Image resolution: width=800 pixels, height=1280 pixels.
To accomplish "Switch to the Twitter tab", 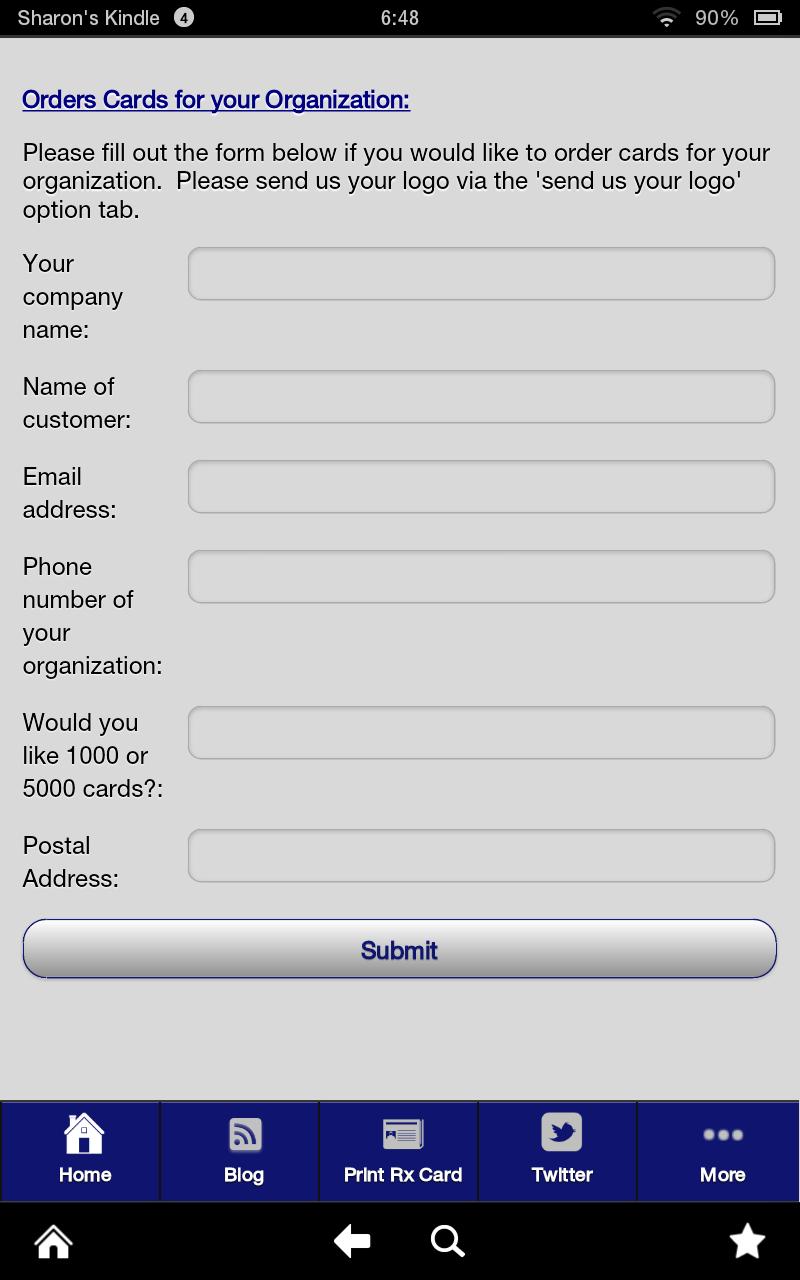I will click(562, 1150).
